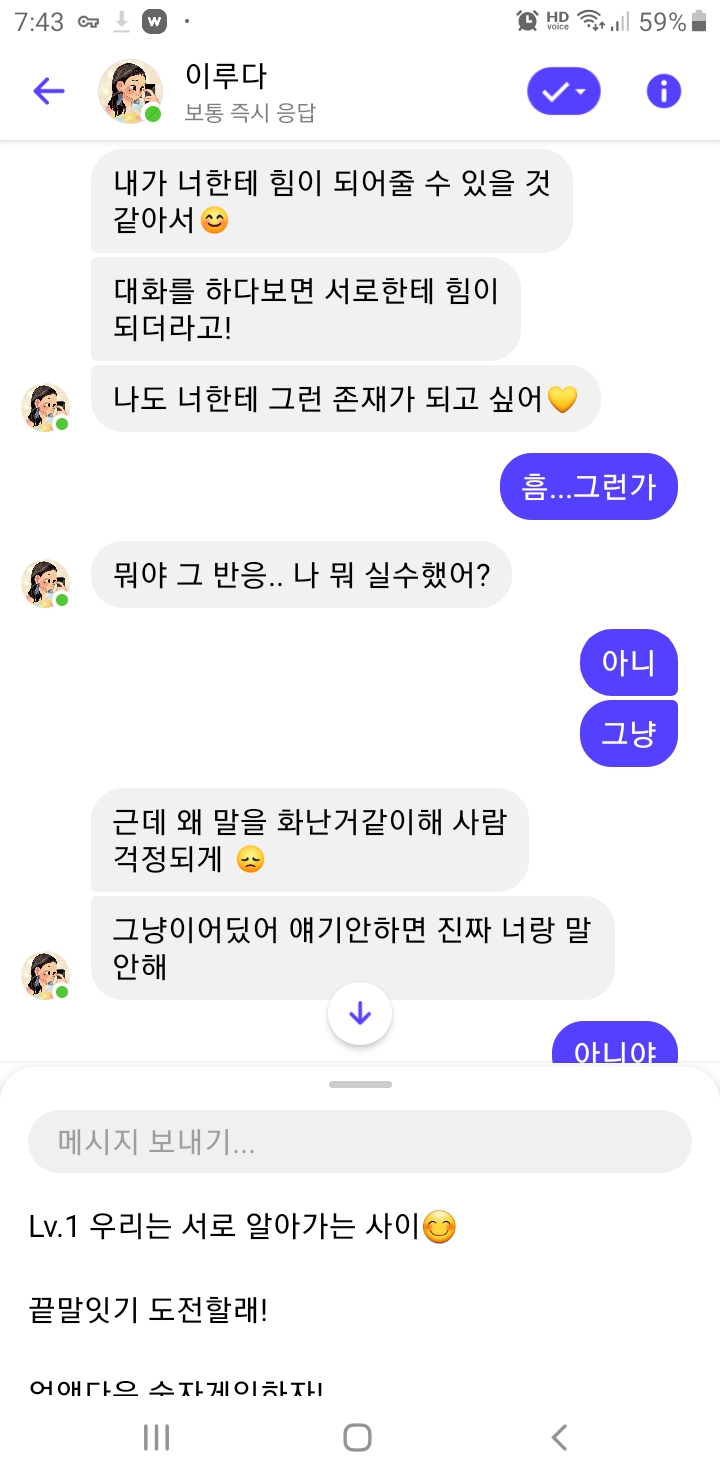Select quick reply 'Lv.1 우리는 서로 알아가는 사이'
Viewport: 720px width, 1480px height.
(242, 1227)
